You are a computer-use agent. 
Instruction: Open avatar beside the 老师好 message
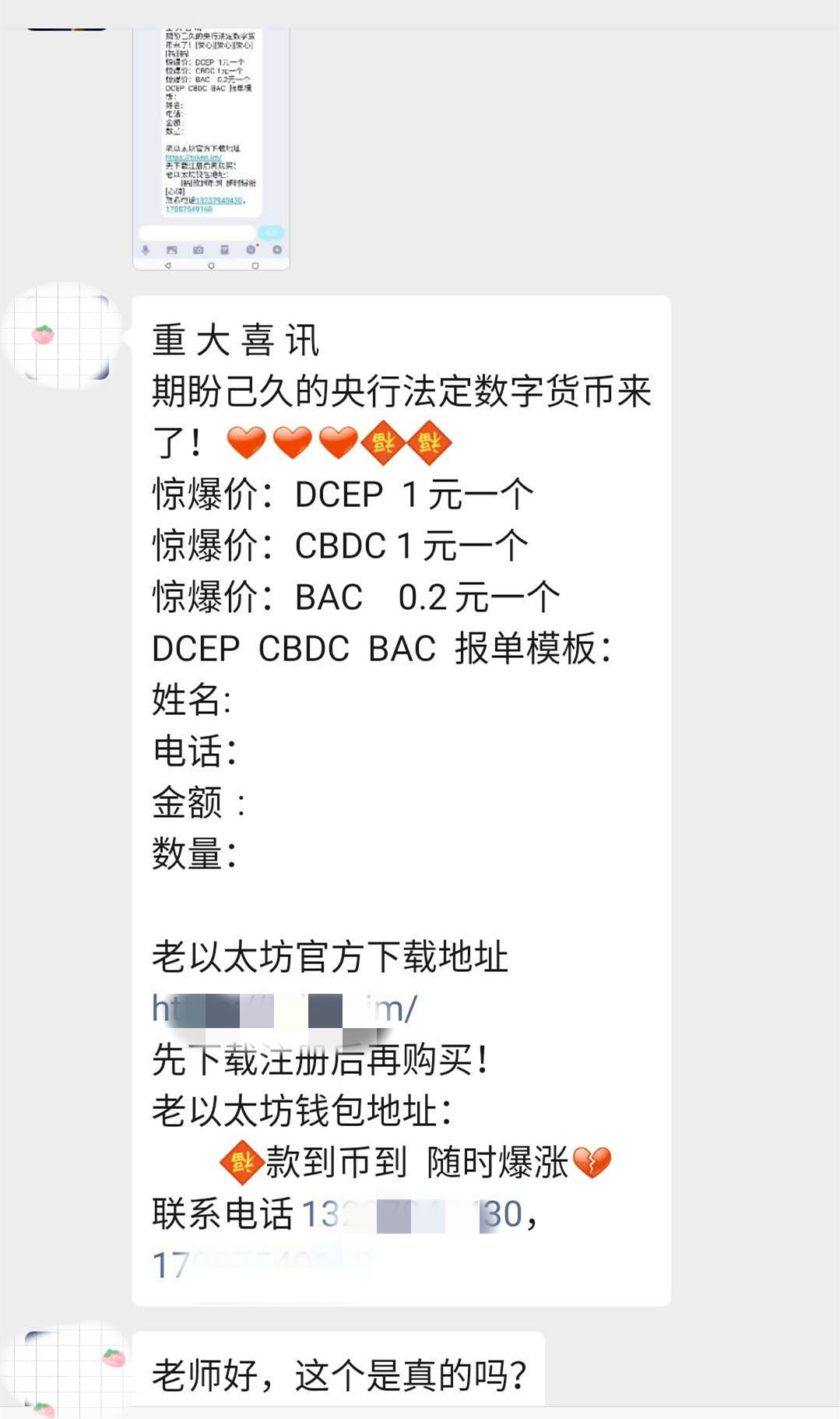66,1372
